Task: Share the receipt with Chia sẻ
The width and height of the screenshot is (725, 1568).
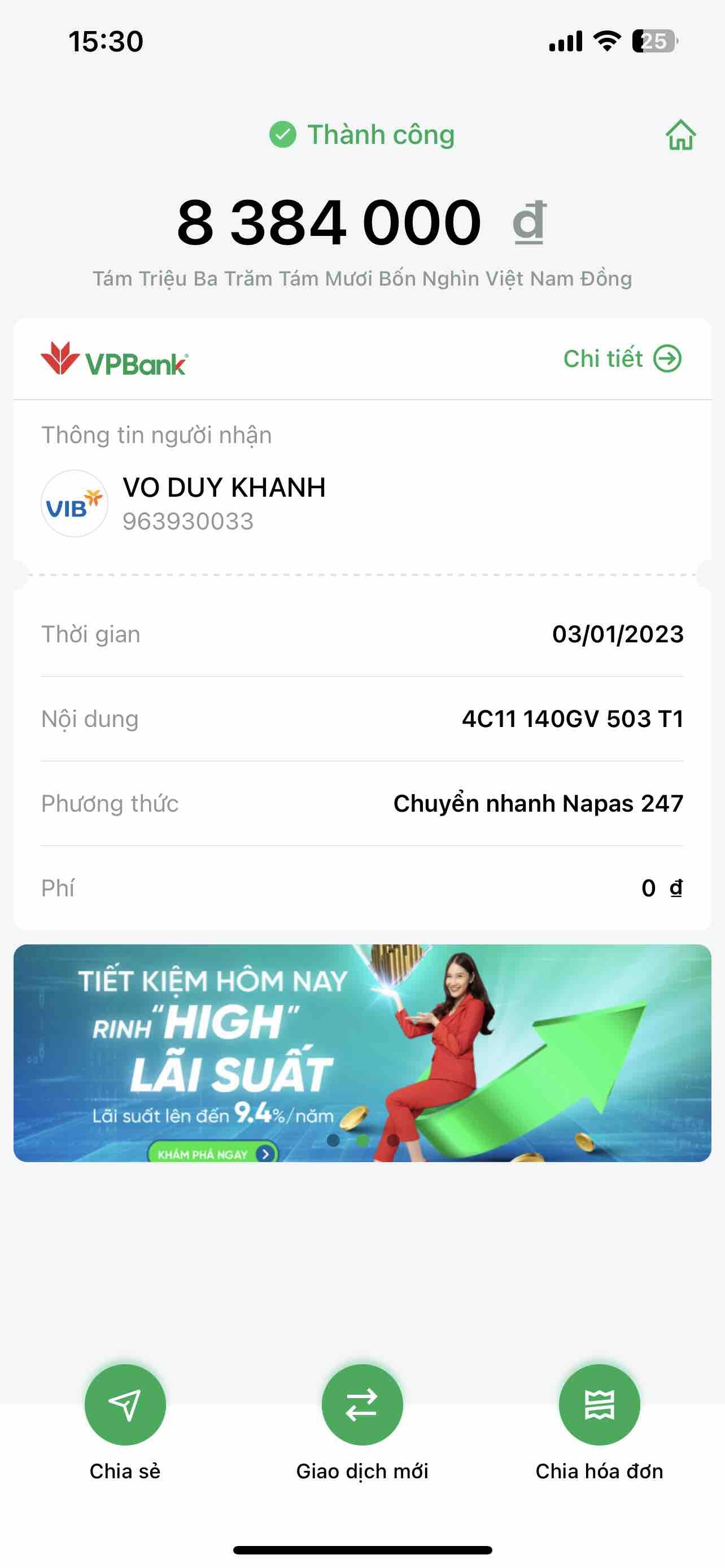Action: [125, 1405]
